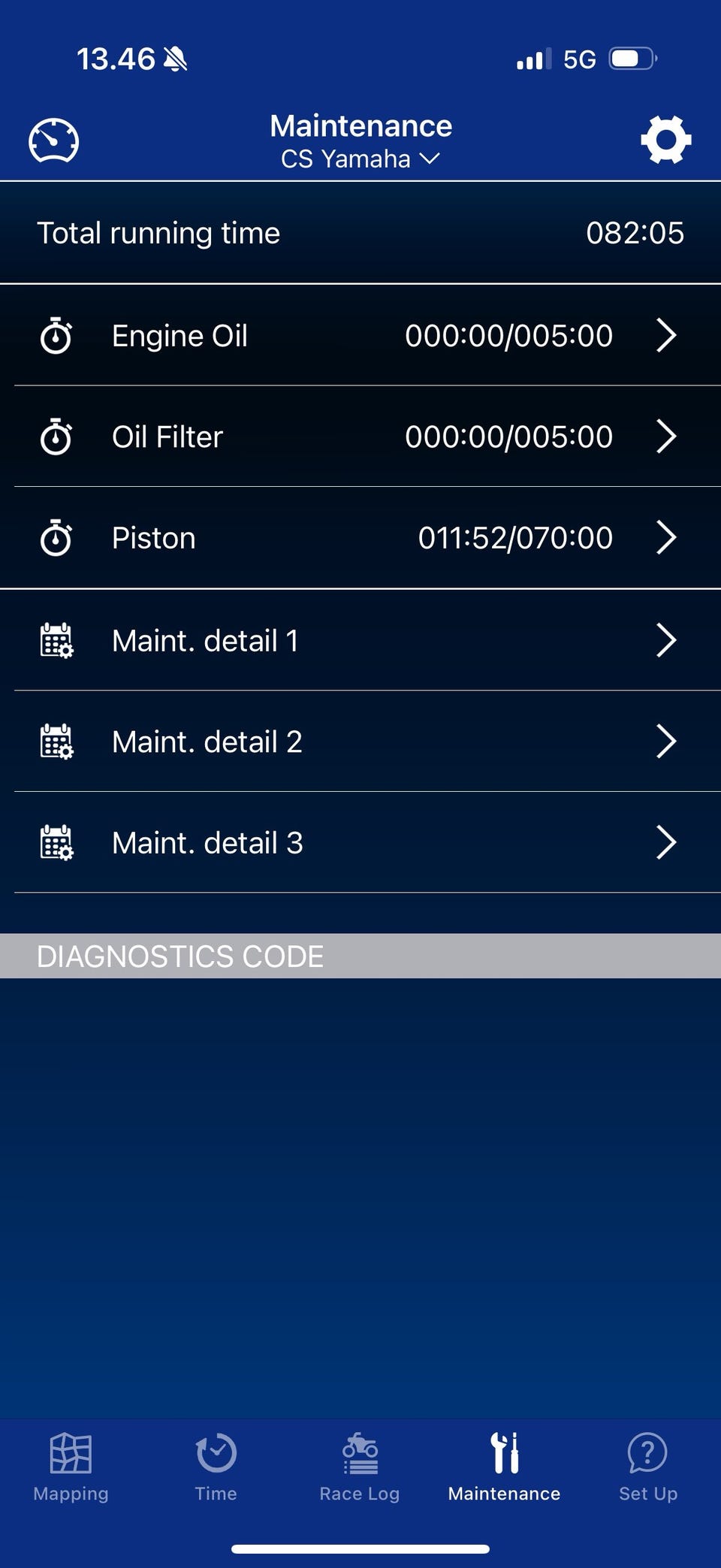Open Maint. detail 3
The image size is (721, 1568).
[x=360, y=843]
